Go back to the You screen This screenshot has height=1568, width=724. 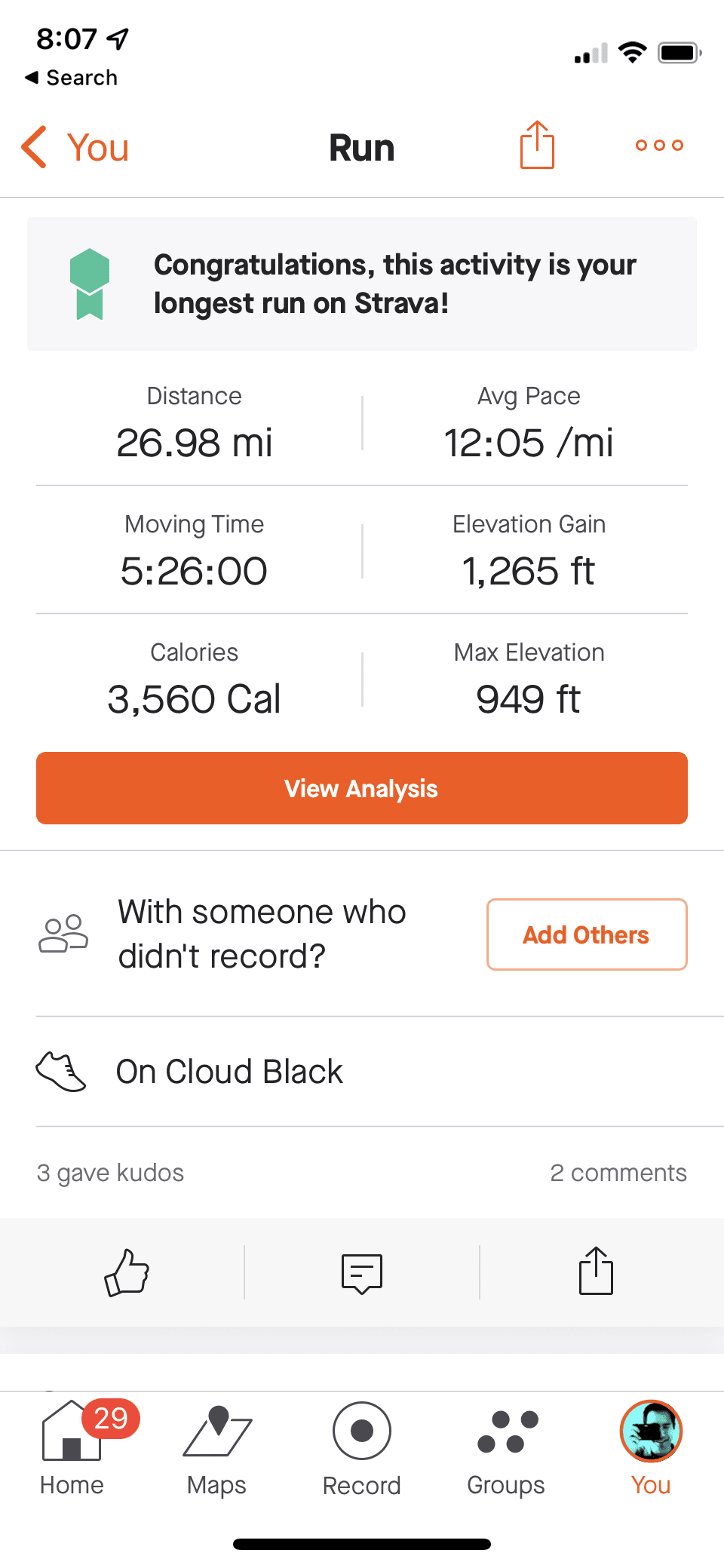tap(75, 147)
